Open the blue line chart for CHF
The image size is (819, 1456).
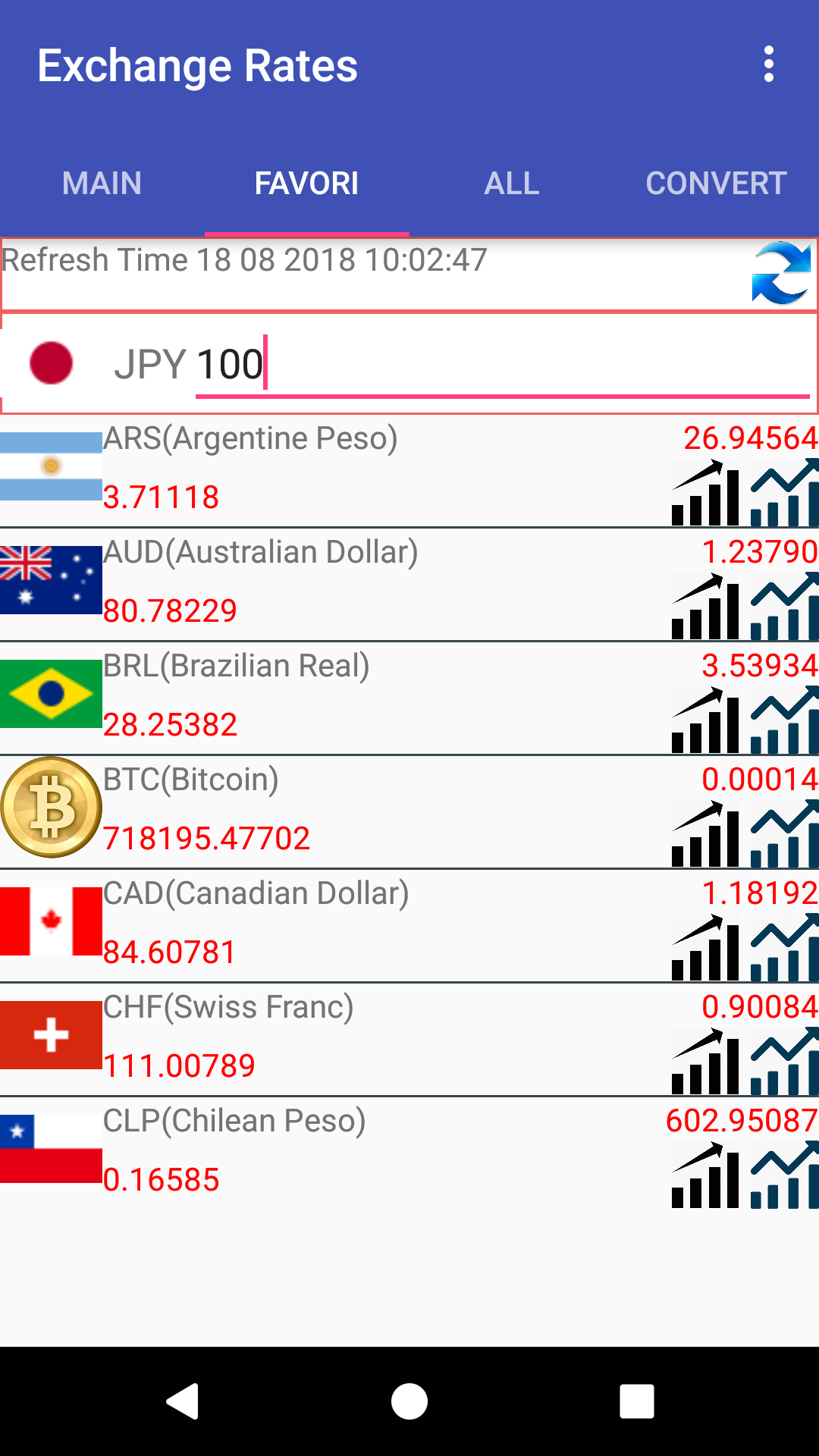pos(785,1062)
